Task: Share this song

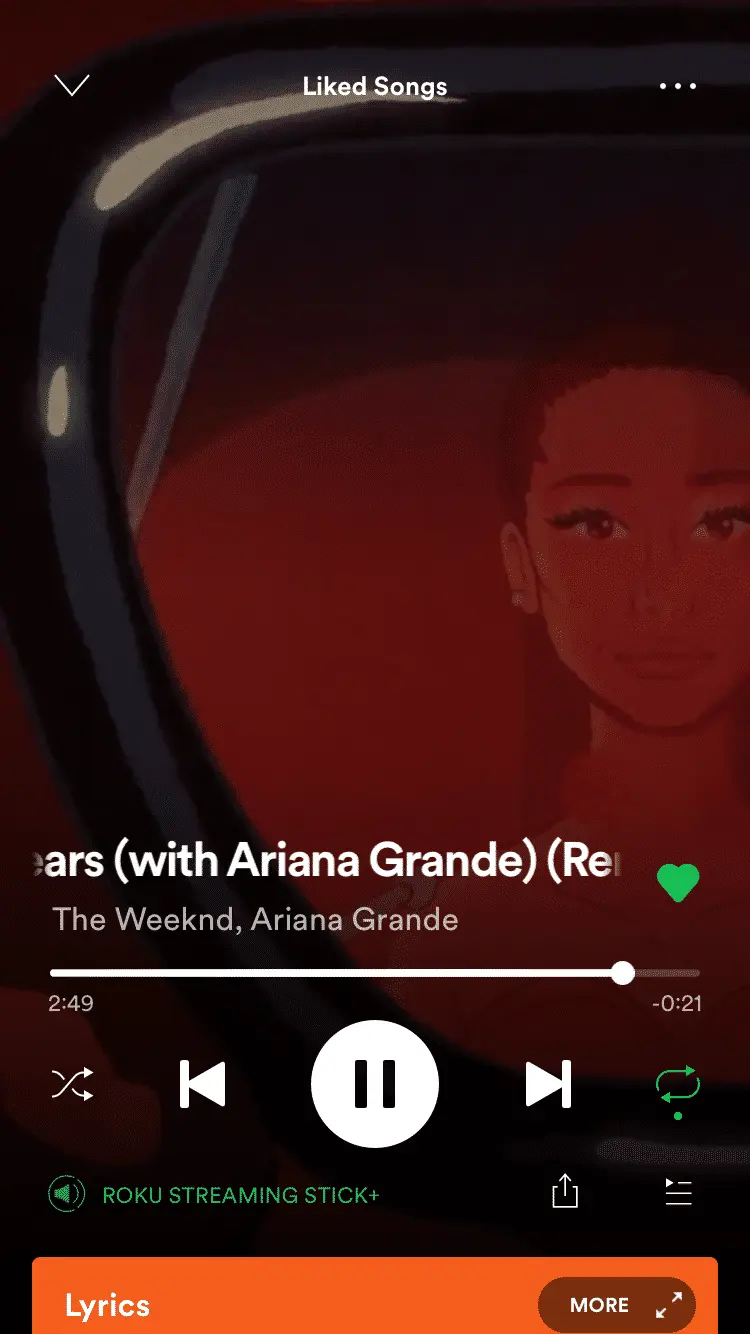Action: tap(565, 1192)
